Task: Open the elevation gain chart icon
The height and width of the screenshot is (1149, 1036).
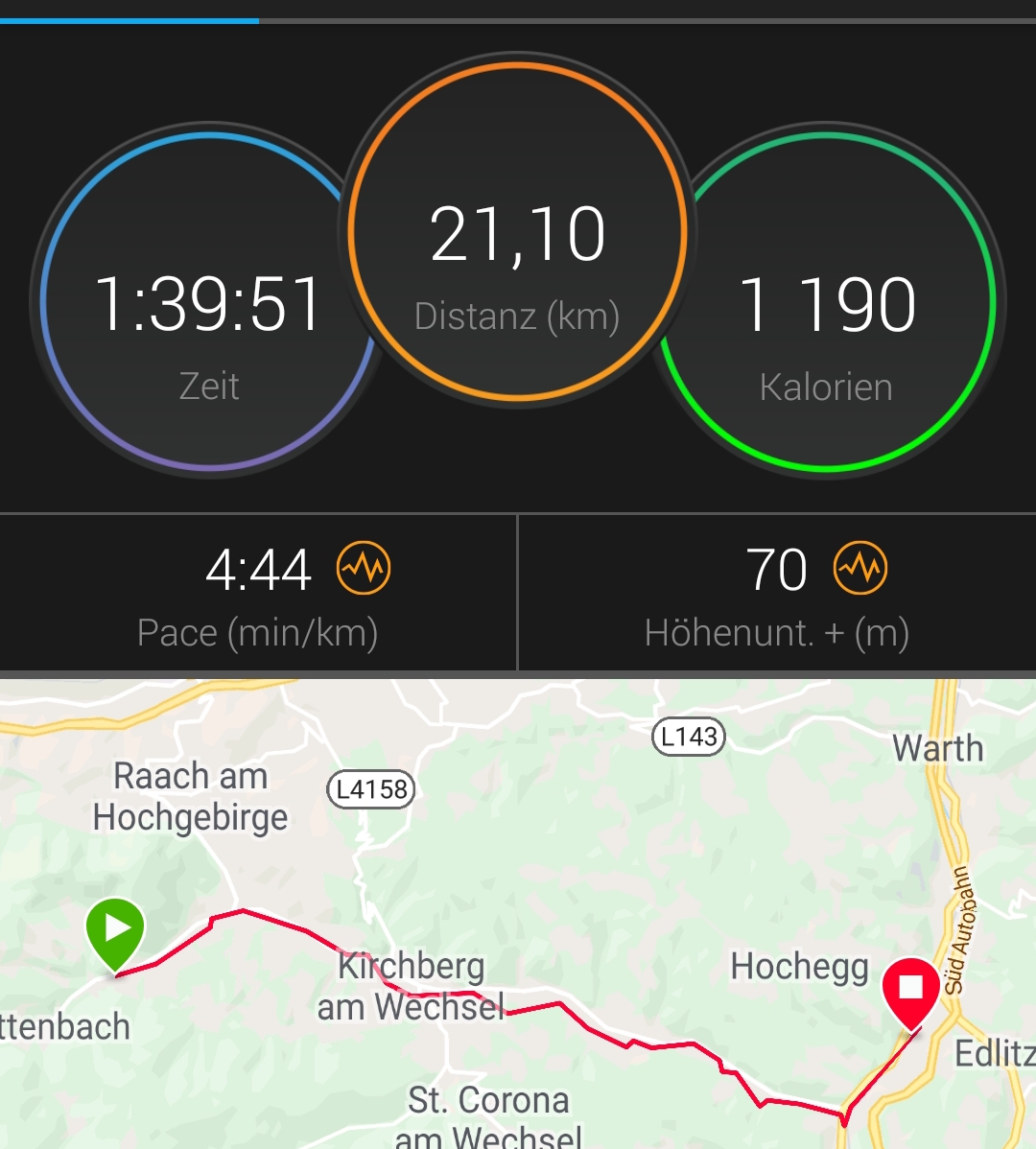Action: pos(860,568)
